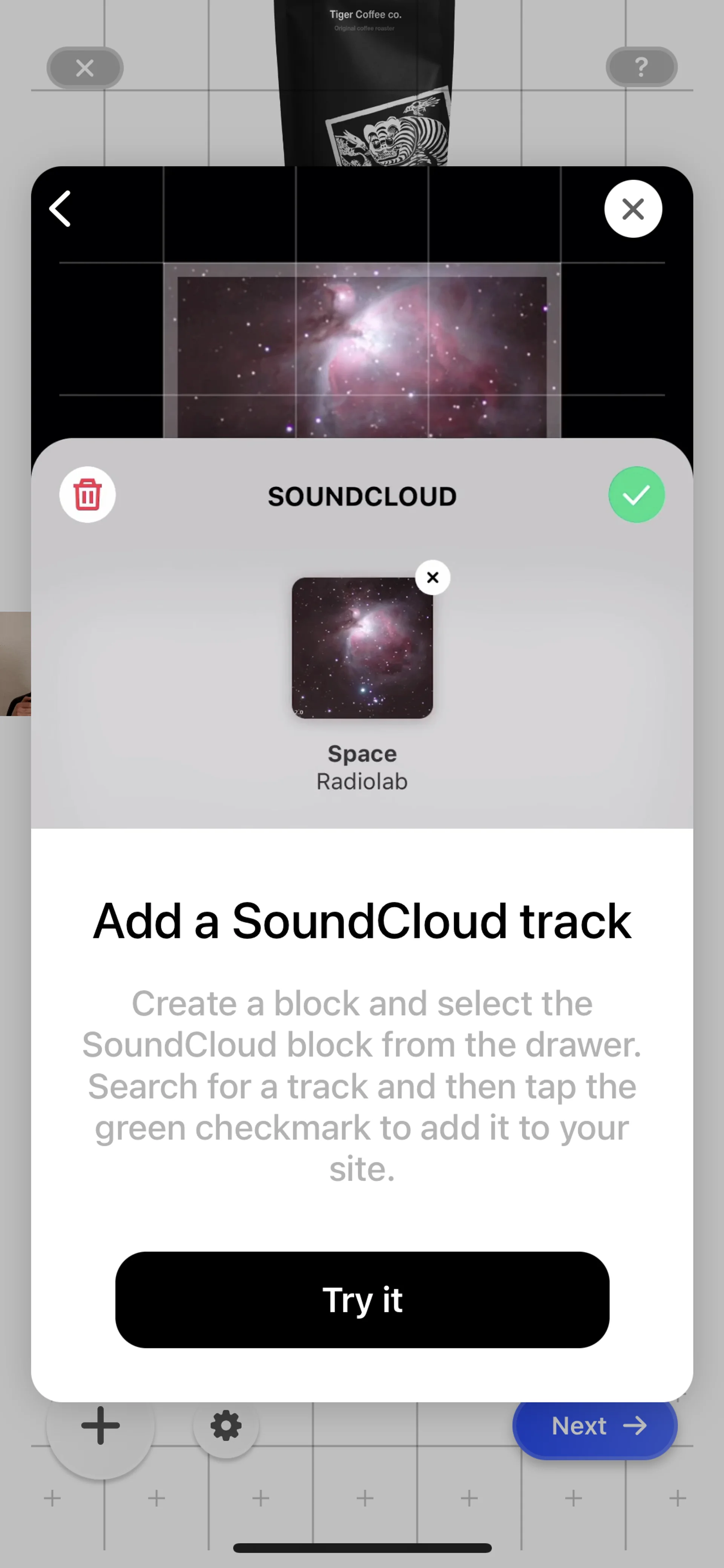Add a new block with plus button
This screenshot has height=1568, width=724.
point(100,1425)
